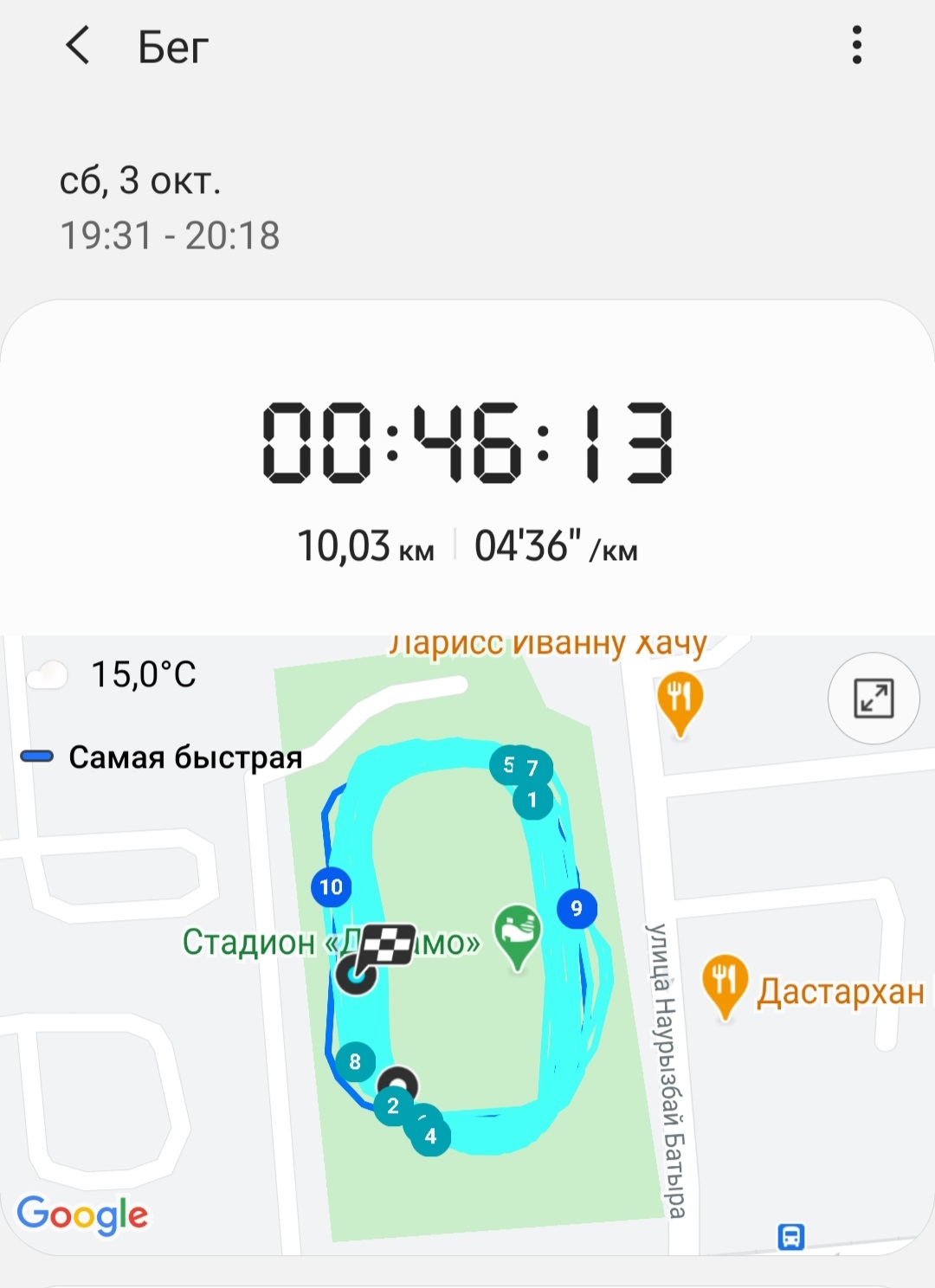Go back from the Бег screen
The height and width of the screenshot is (1288, 935).
[x=78, y=46]
